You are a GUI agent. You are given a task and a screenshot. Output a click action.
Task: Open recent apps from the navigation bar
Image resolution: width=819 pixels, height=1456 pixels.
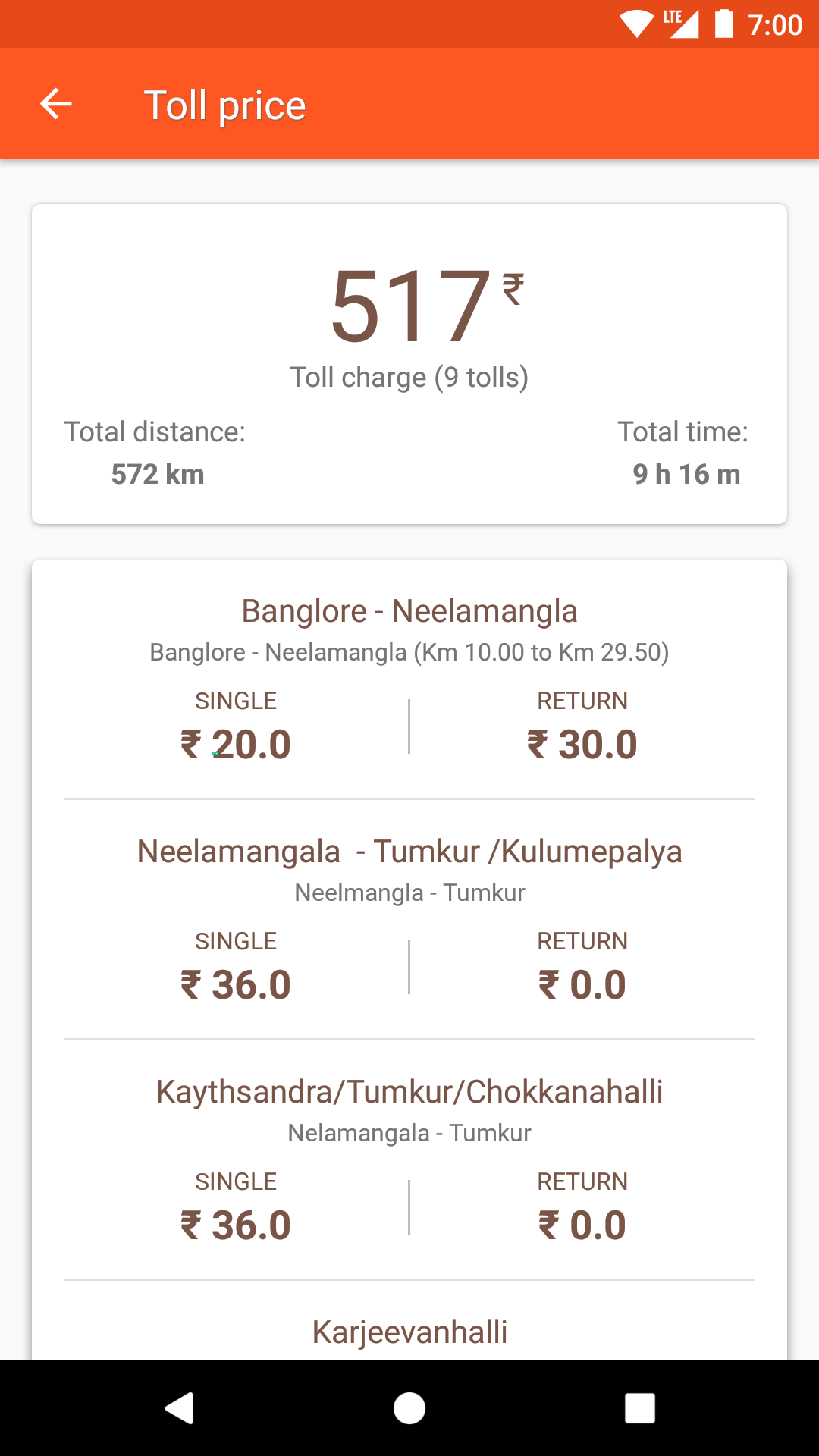pos(639,1408)
